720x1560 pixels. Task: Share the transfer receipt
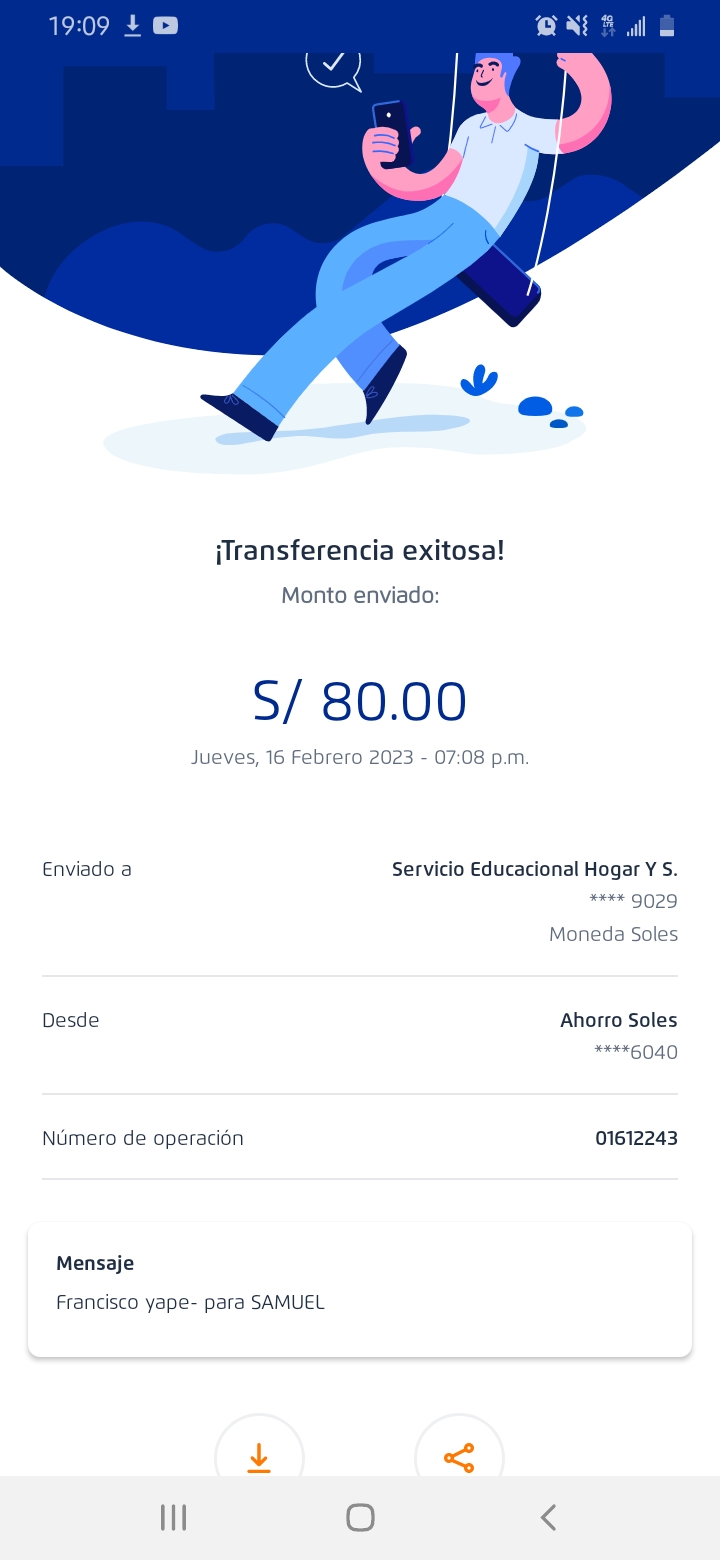coord(459,1456)
